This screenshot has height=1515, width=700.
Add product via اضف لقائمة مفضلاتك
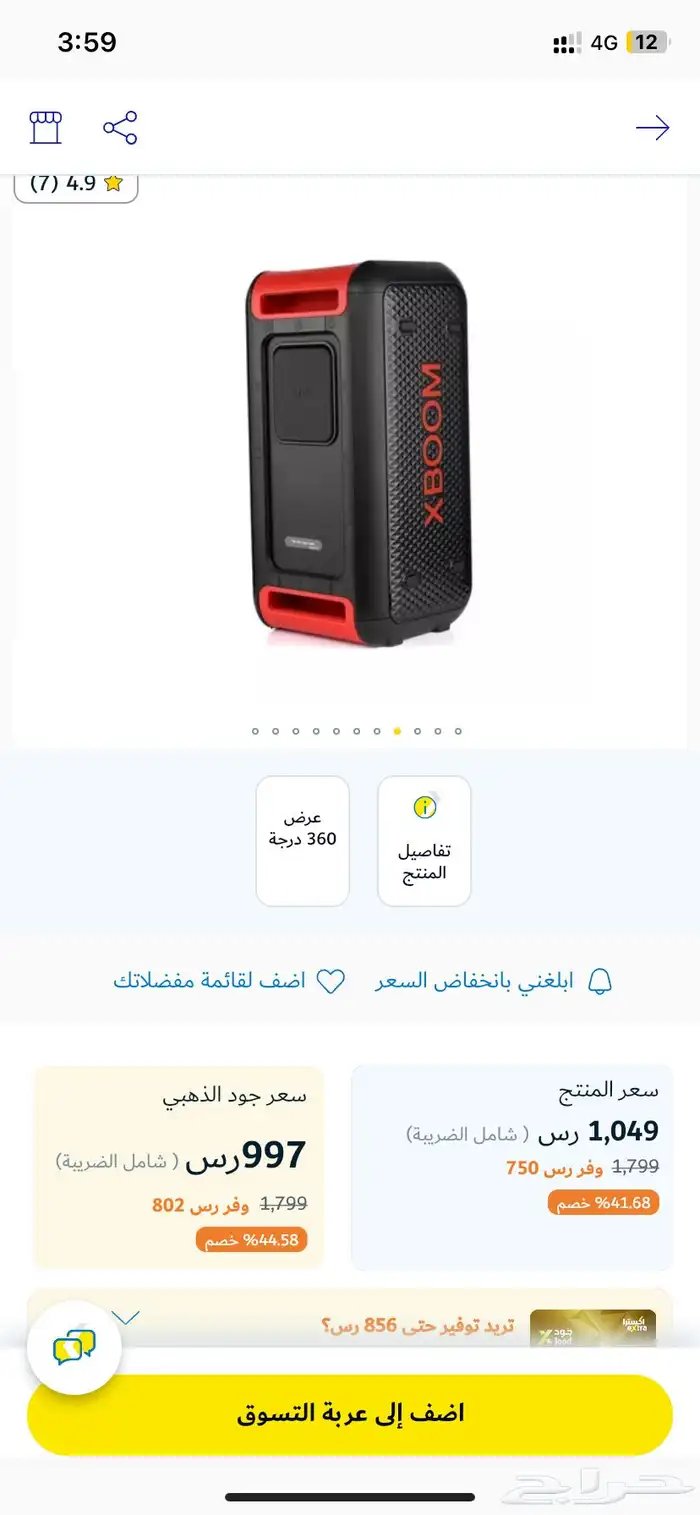pos(229,981)
